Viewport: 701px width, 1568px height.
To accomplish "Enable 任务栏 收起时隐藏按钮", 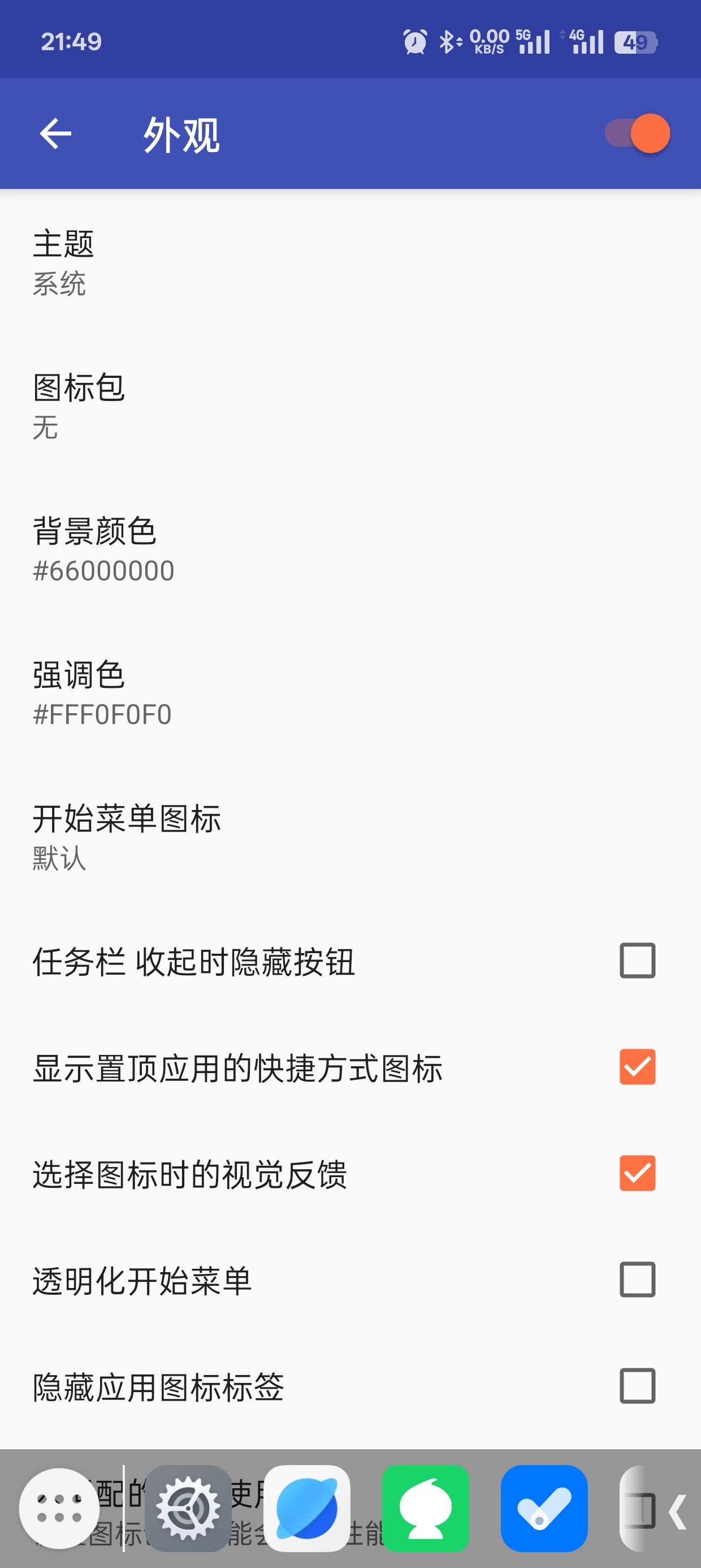I will tap(637, 960).
